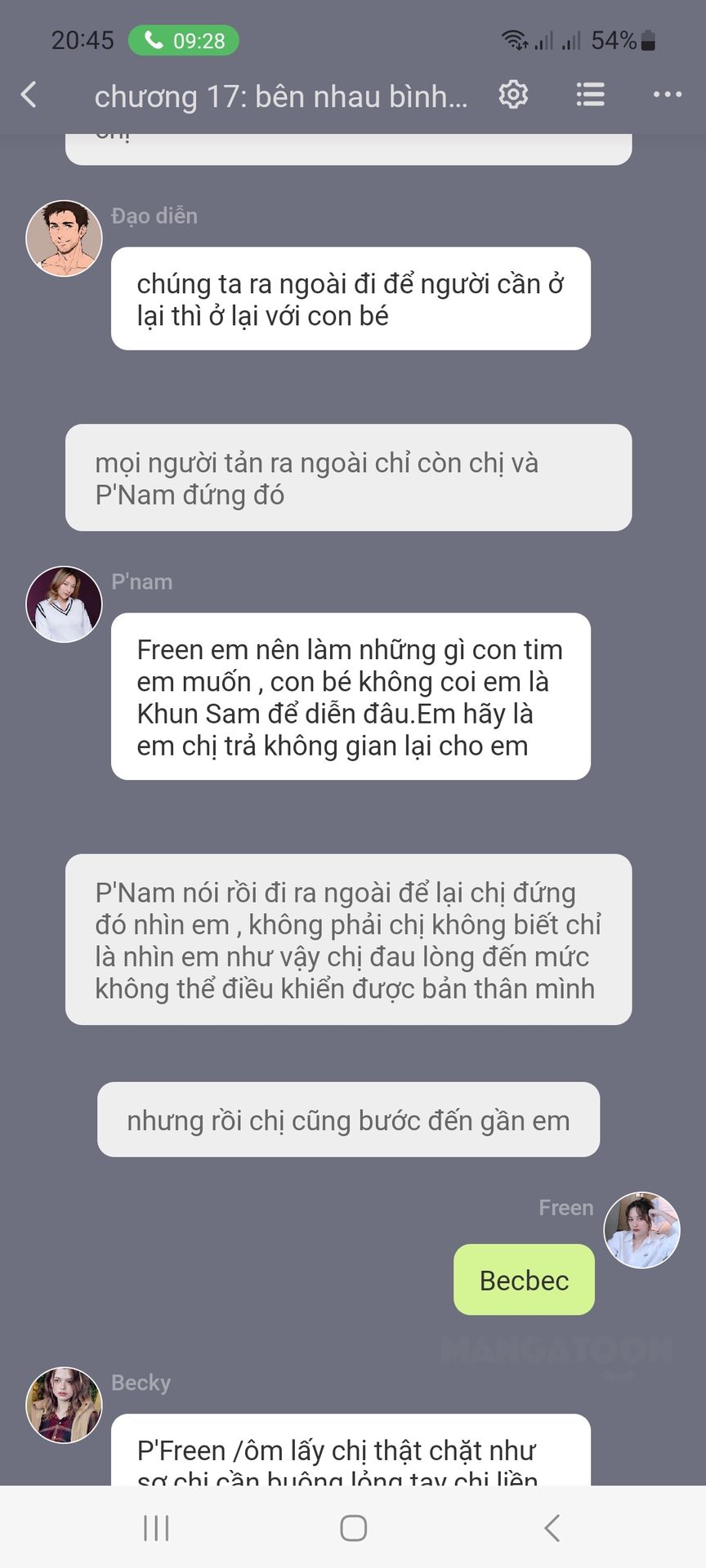This screenshot has width=706, height=1568.
Task: Open the three-dot overflow menu
Action: [x=668, y=95]
